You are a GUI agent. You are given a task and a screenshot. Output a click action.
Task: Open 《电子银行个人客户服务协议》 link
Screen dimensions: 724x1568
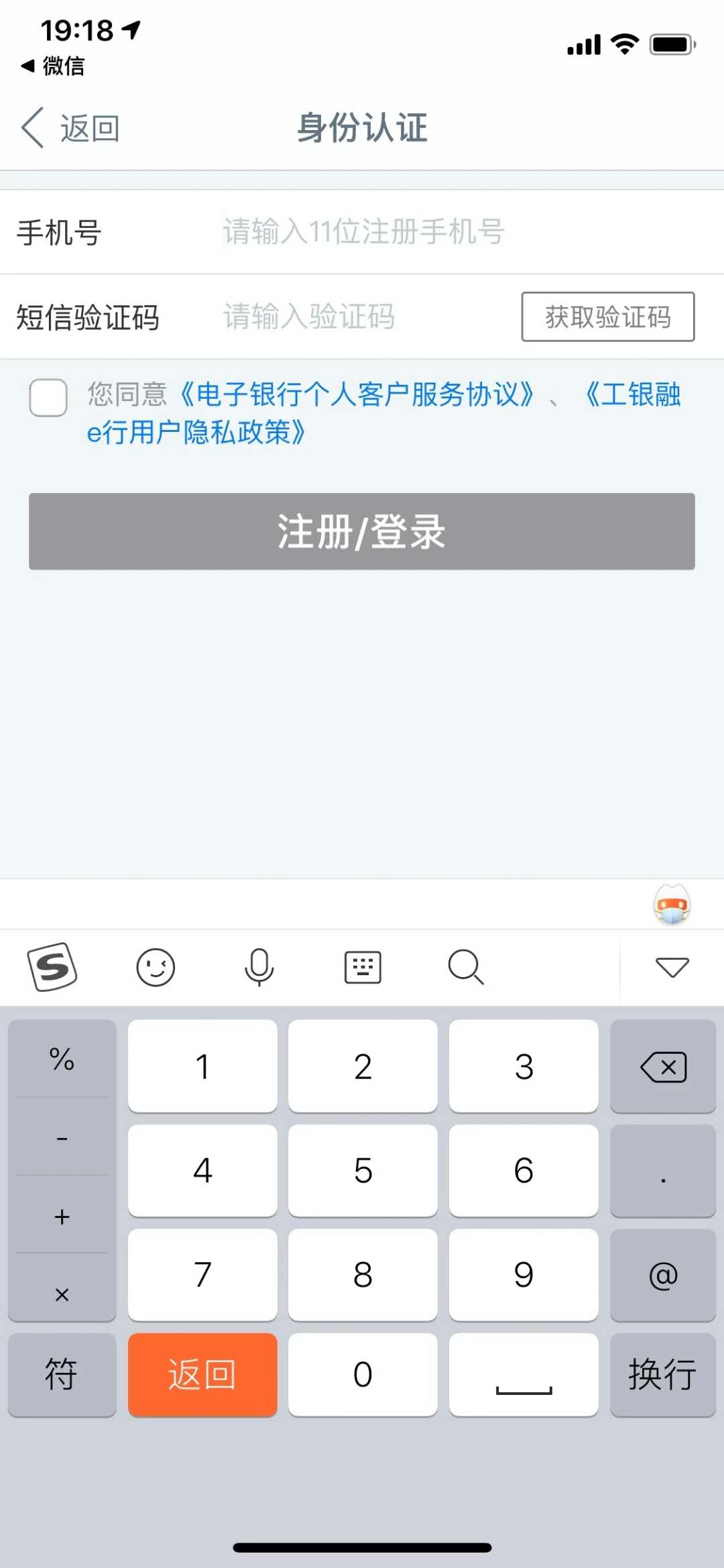pos(357,394)
